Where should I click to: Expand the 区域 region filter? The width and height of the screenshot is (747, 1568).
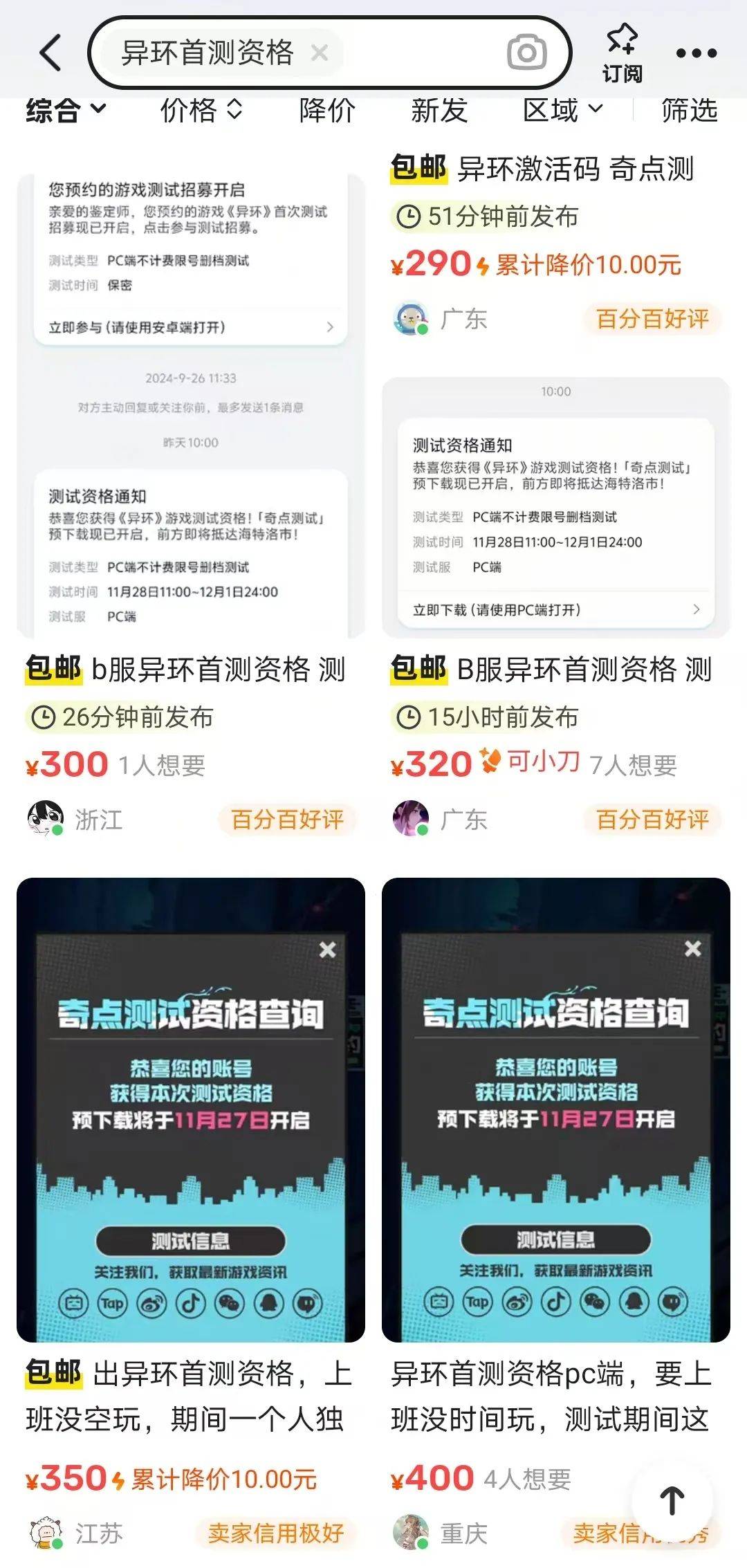click(562, 110)
